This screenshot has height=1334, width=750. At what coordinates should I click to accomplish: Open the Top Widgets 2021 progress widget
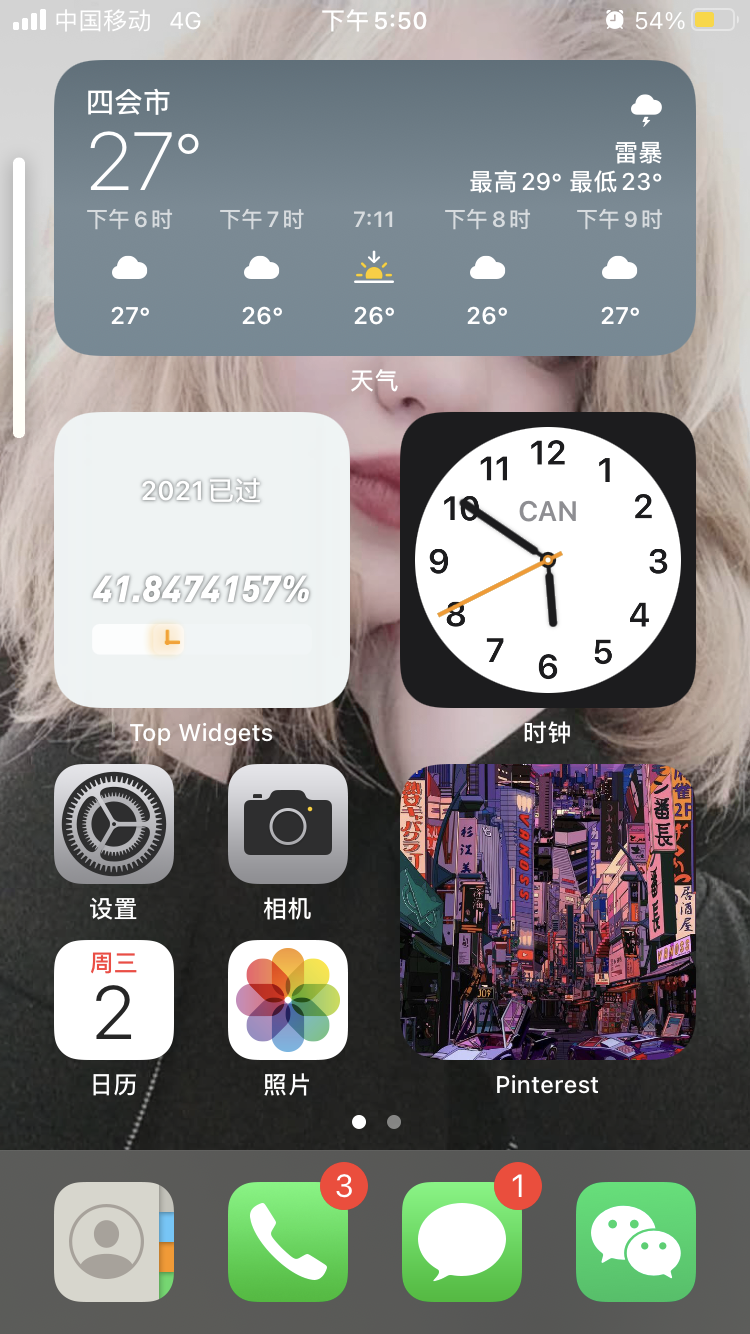(201, 559)
